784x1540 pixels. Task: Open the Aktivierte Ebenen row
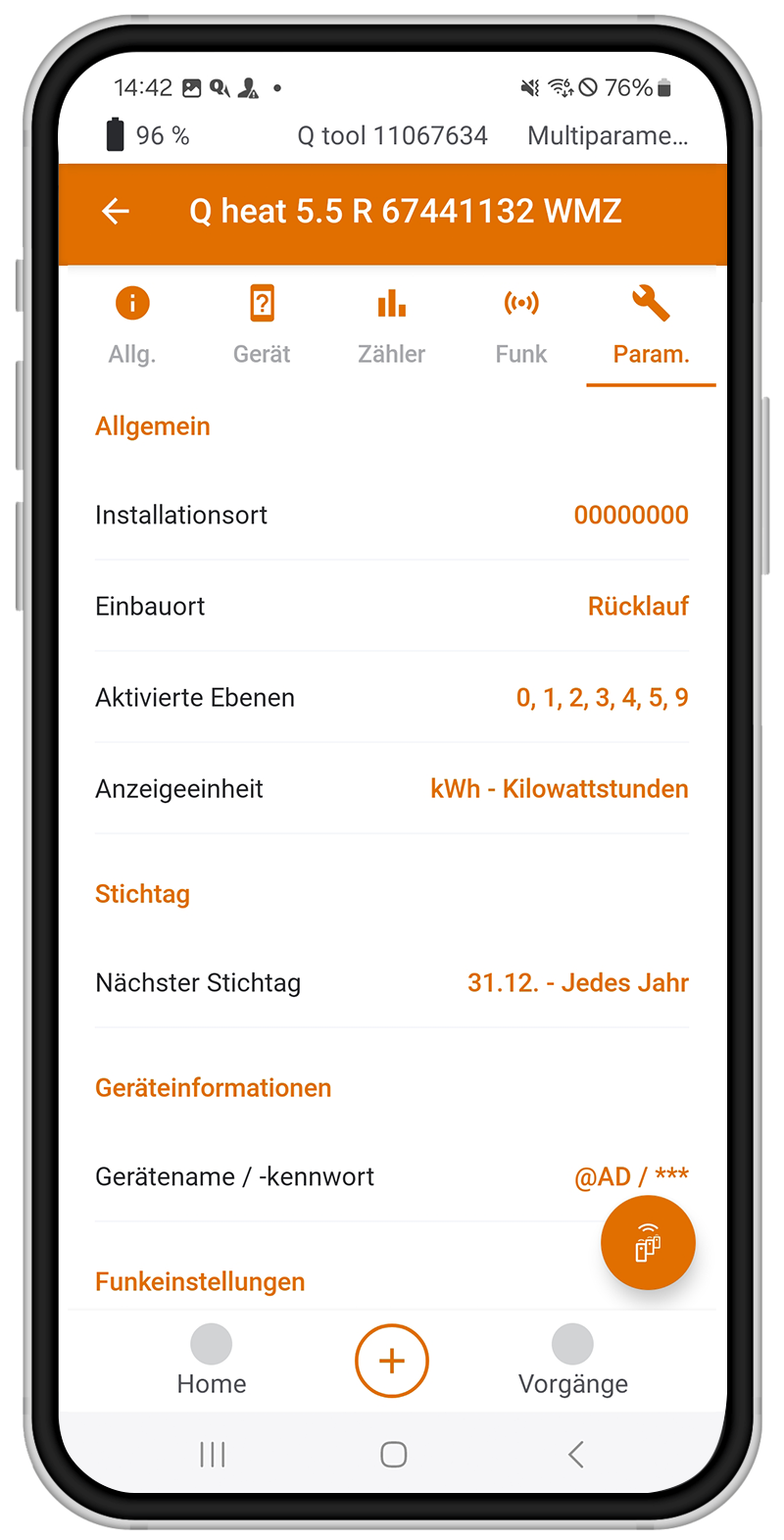tap(392, 697)
